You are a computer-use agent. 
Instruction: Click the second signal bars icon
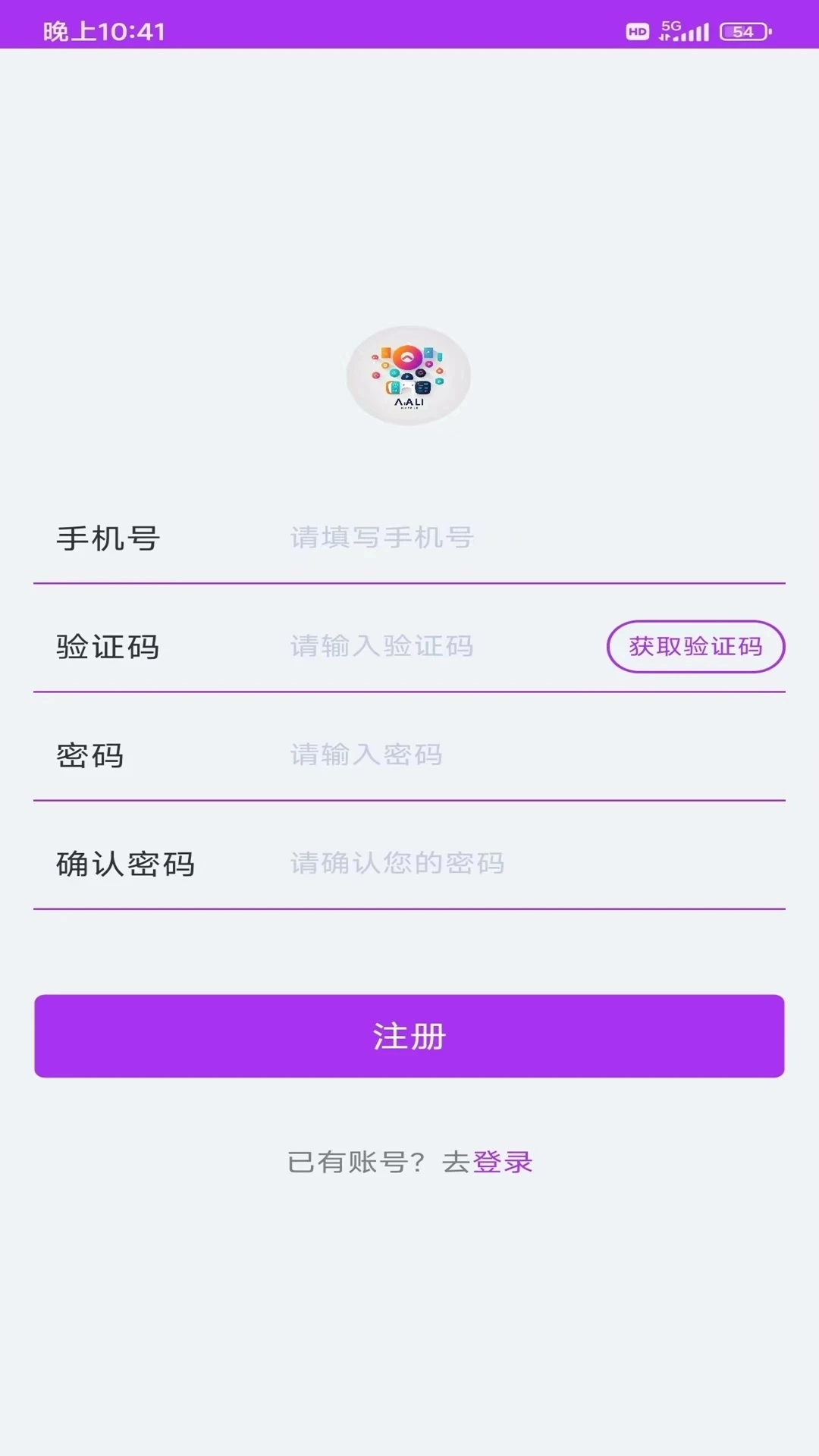click(x=692, y=33)
